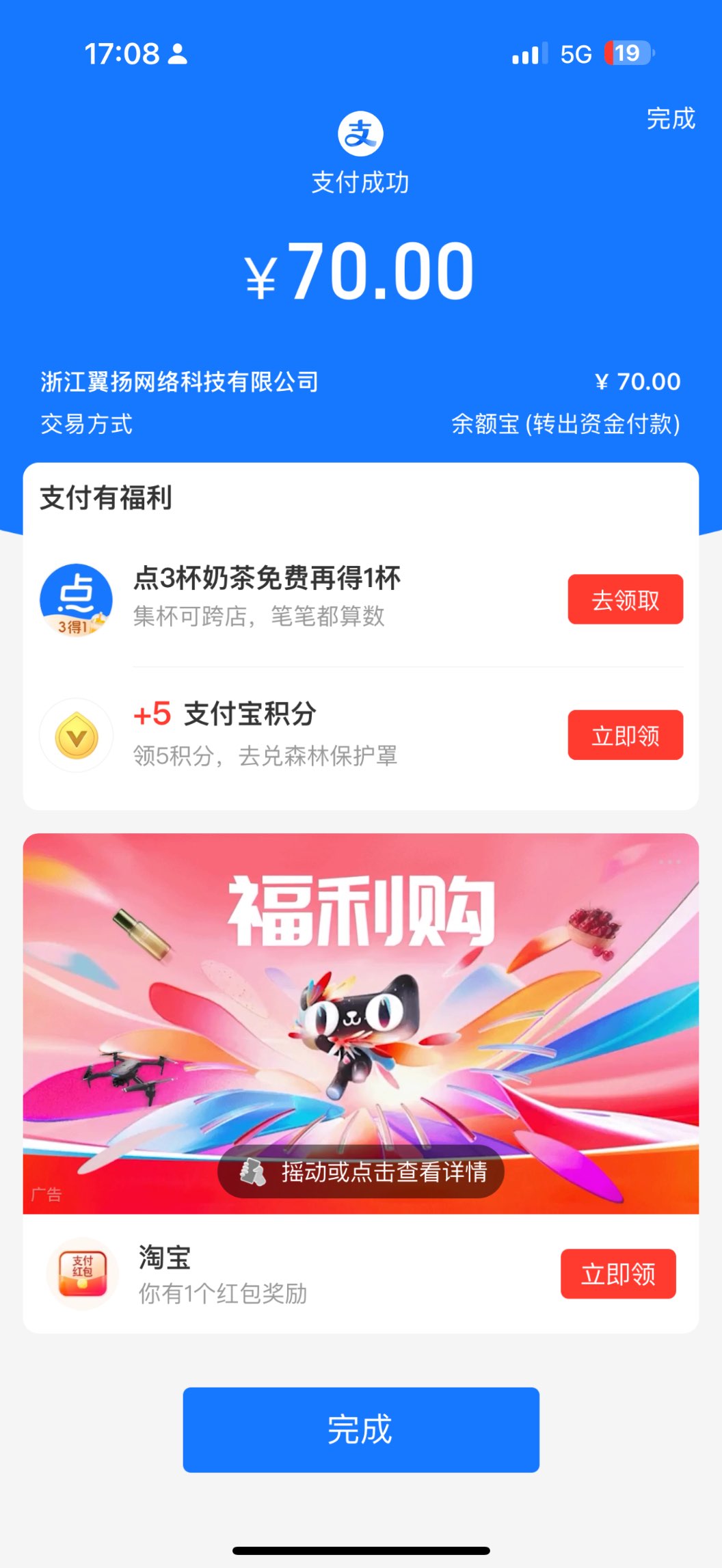Viewport: 722px width, 1568px height.
Task: Open the ad options dots on 福利购 banner
Action: [x=669, y=862]
